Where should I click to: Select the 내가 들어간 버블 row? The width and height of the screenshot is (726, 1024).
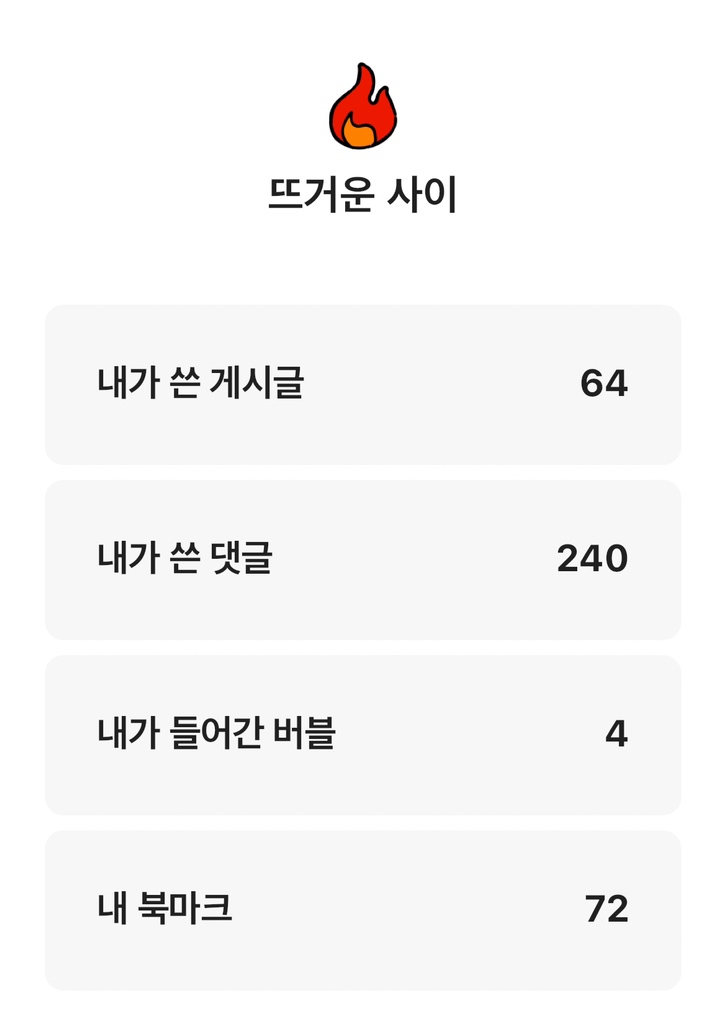click(x=363, y=734)
